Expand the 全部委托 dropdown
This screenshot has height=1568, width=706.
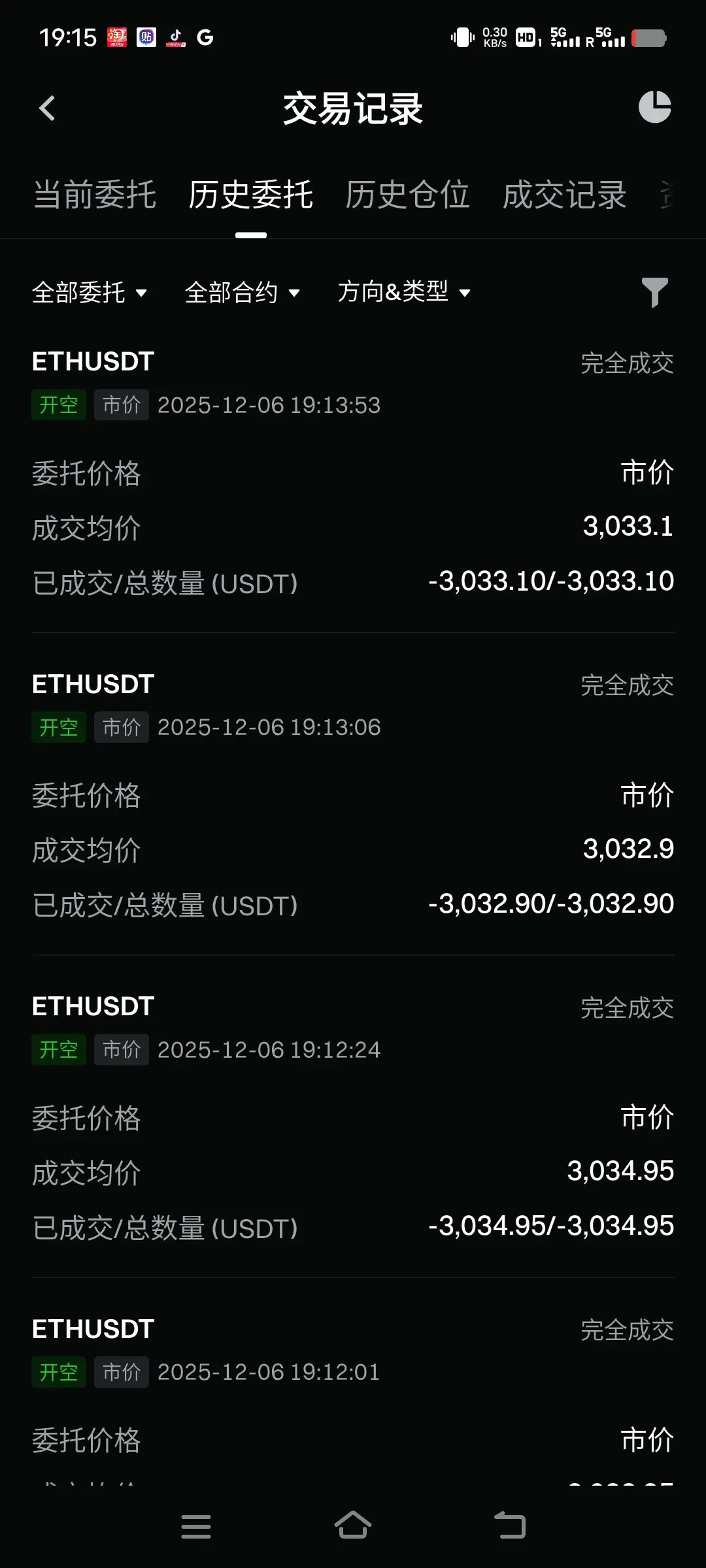[90, 293]
